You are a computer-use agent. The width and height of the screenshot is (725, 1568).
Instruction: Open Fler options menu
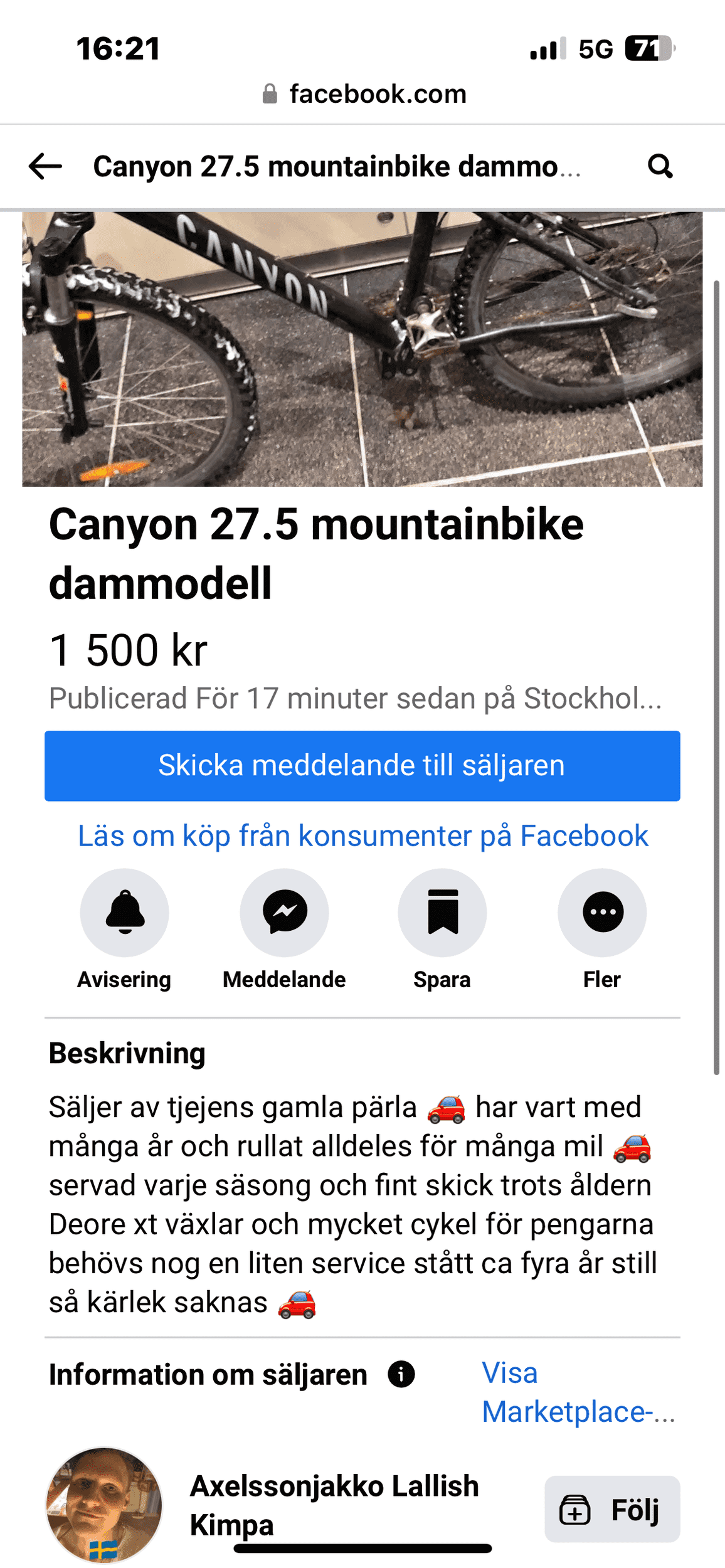(x=603, y=912)
